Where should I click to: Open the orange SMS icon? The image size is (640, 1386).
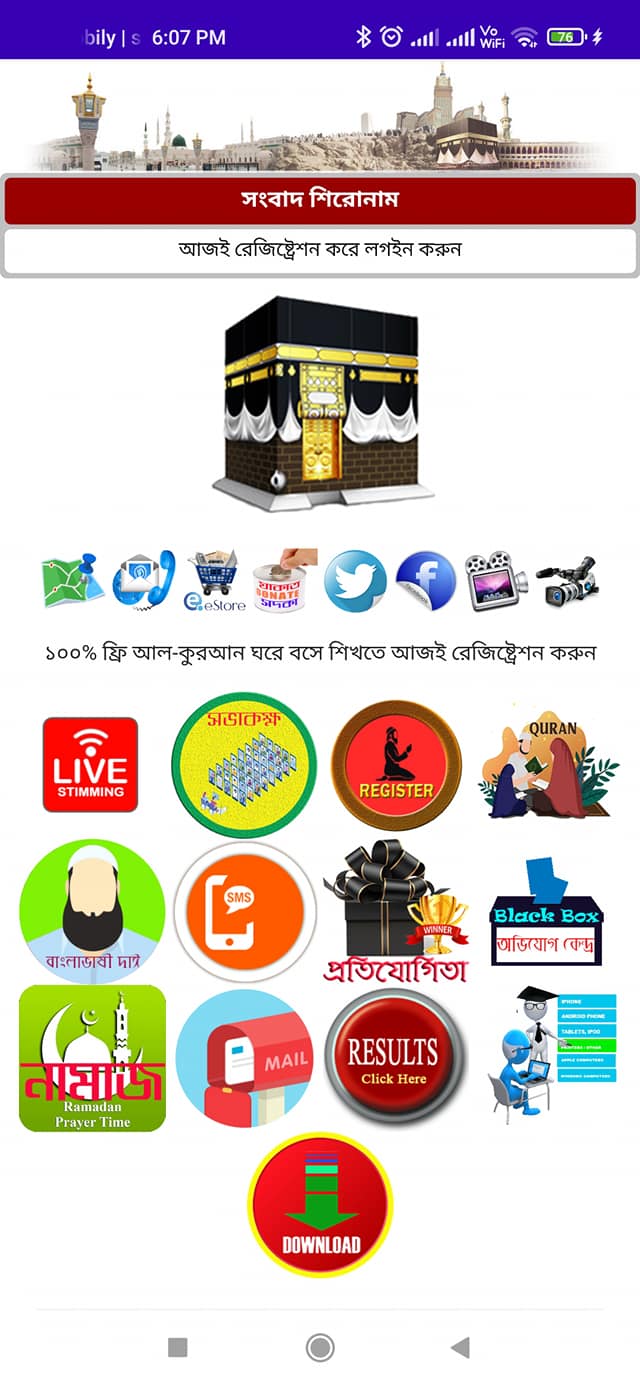[244, 912]
